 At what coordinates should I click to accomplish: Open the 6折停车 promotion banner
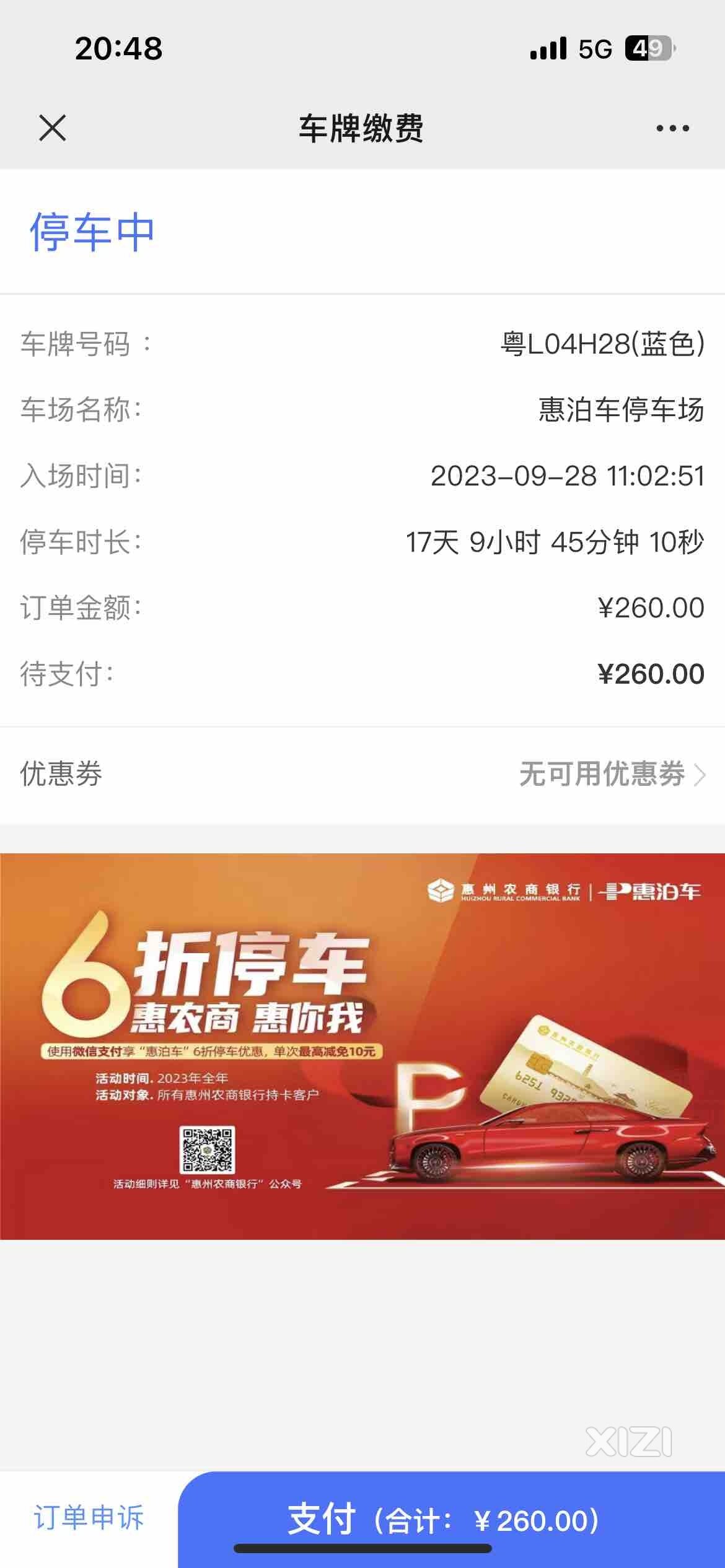(x=362, y=1047)
